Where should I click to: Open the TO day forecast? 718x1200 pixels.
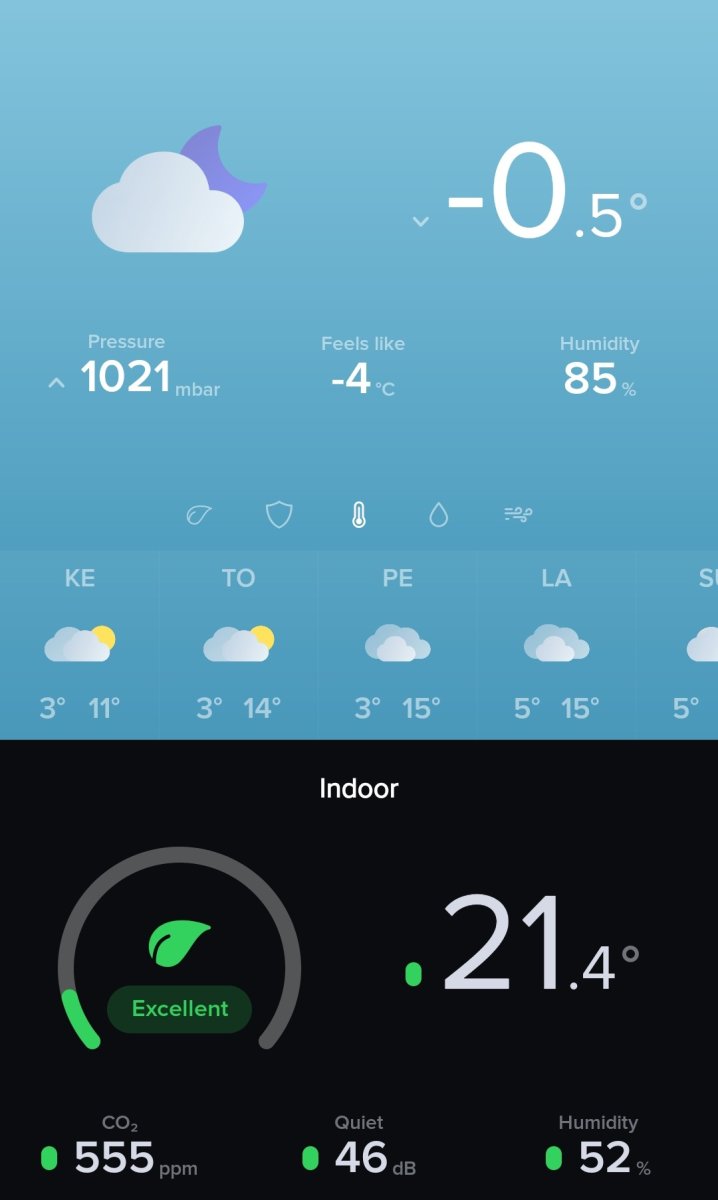tap(239, 644)
